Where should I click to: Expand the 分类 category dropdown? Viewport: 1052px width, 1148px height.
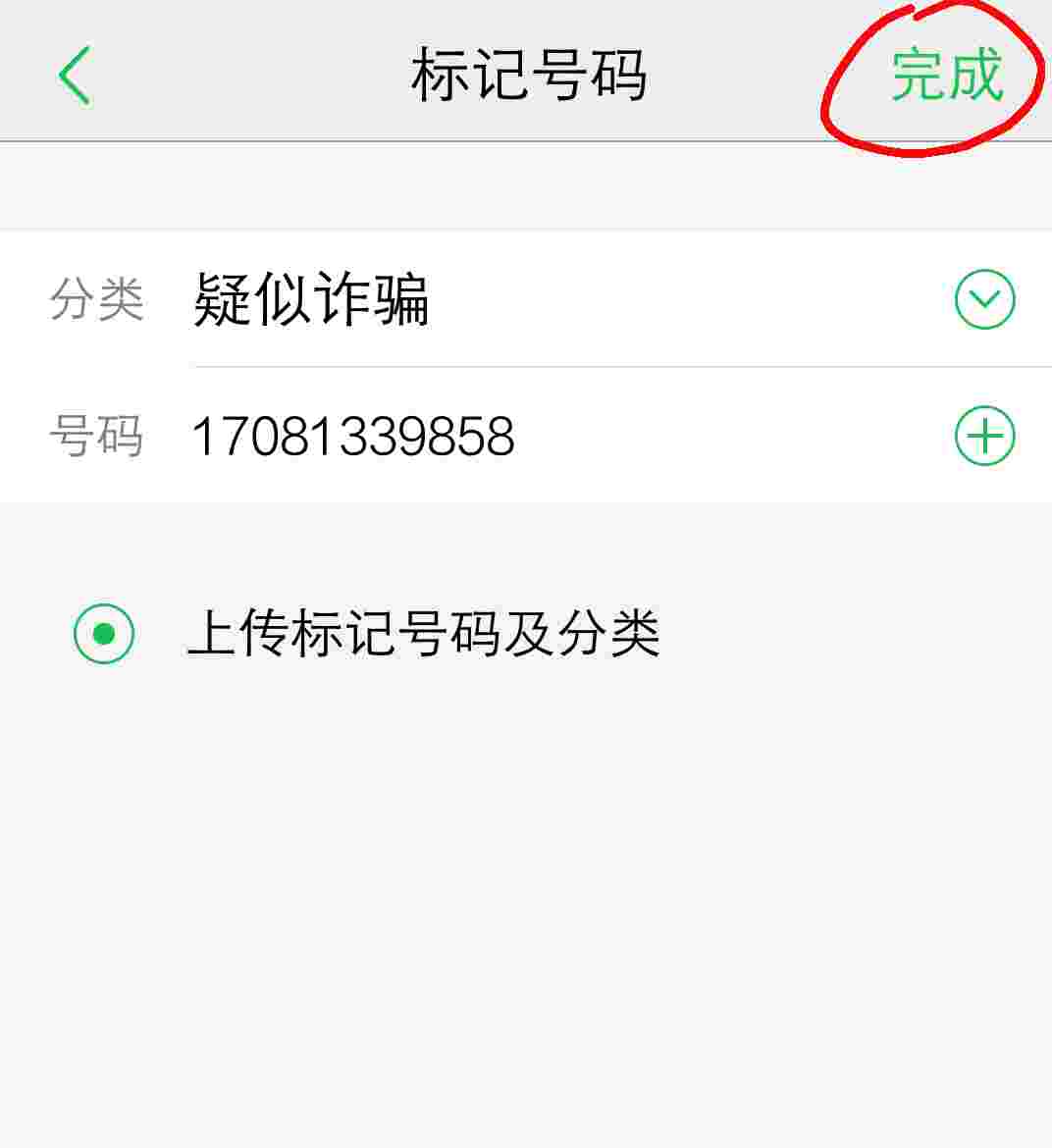pos(984,299)
